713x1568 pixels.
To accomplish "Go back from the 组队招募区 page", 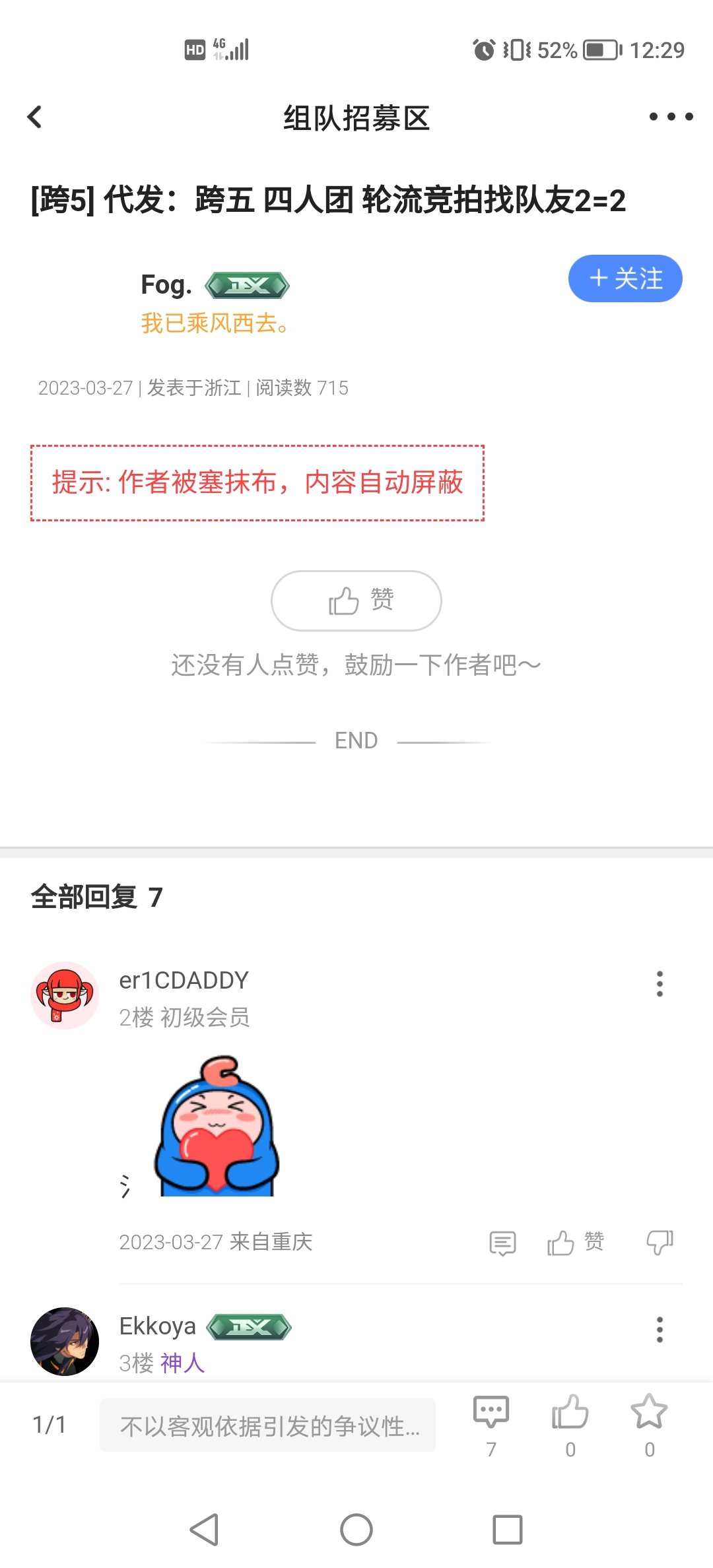I will tap(35, 117).
